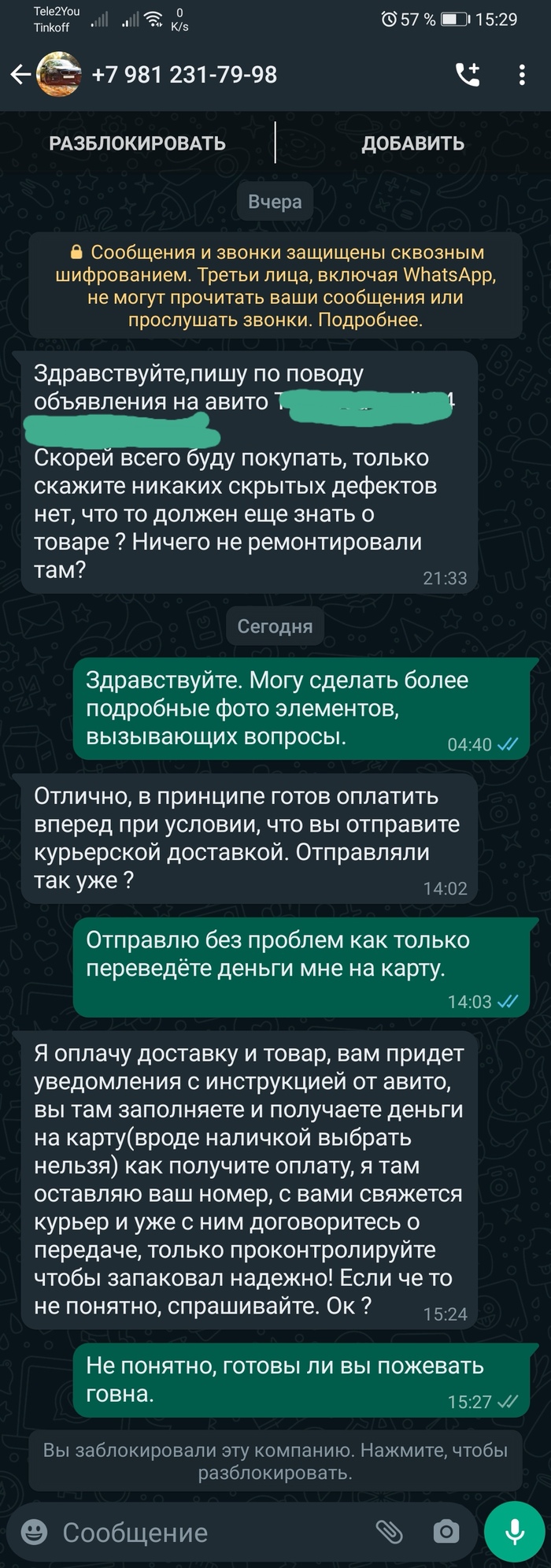
Task: Open the emoji picker
Action: (x=34, y=1531)
